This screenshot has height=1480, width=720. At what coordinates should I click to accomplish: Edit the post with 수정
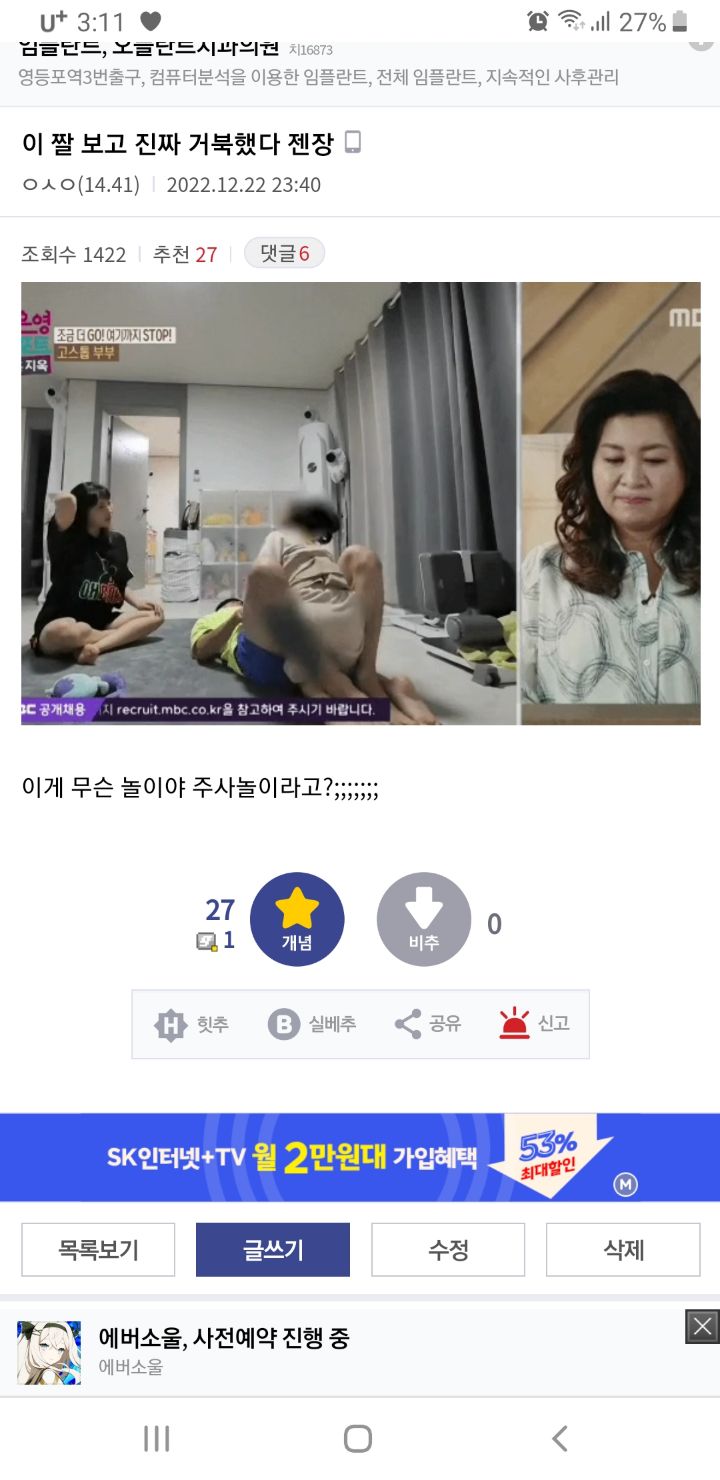click(448, 1250)
